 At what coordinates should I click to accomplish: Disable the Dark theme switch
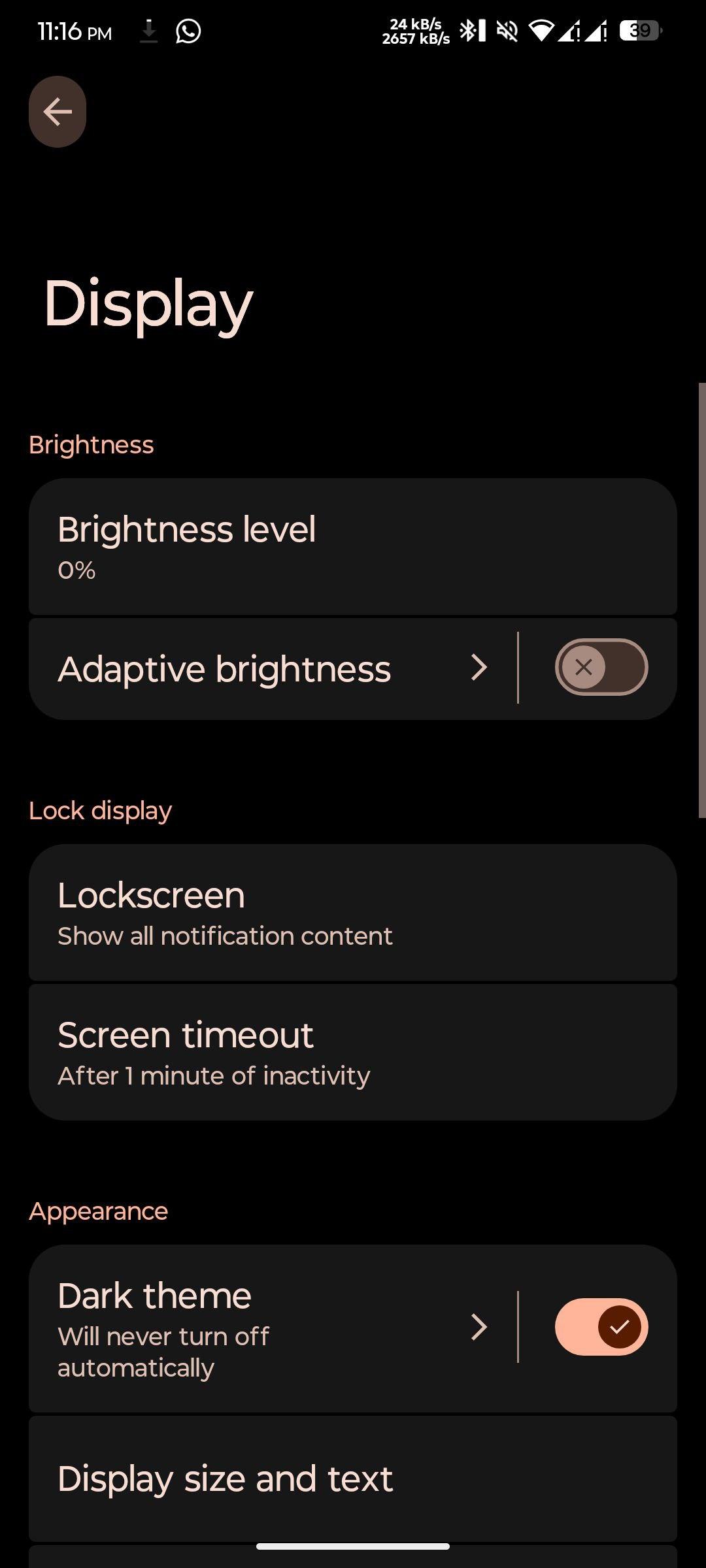(601, 1327)
